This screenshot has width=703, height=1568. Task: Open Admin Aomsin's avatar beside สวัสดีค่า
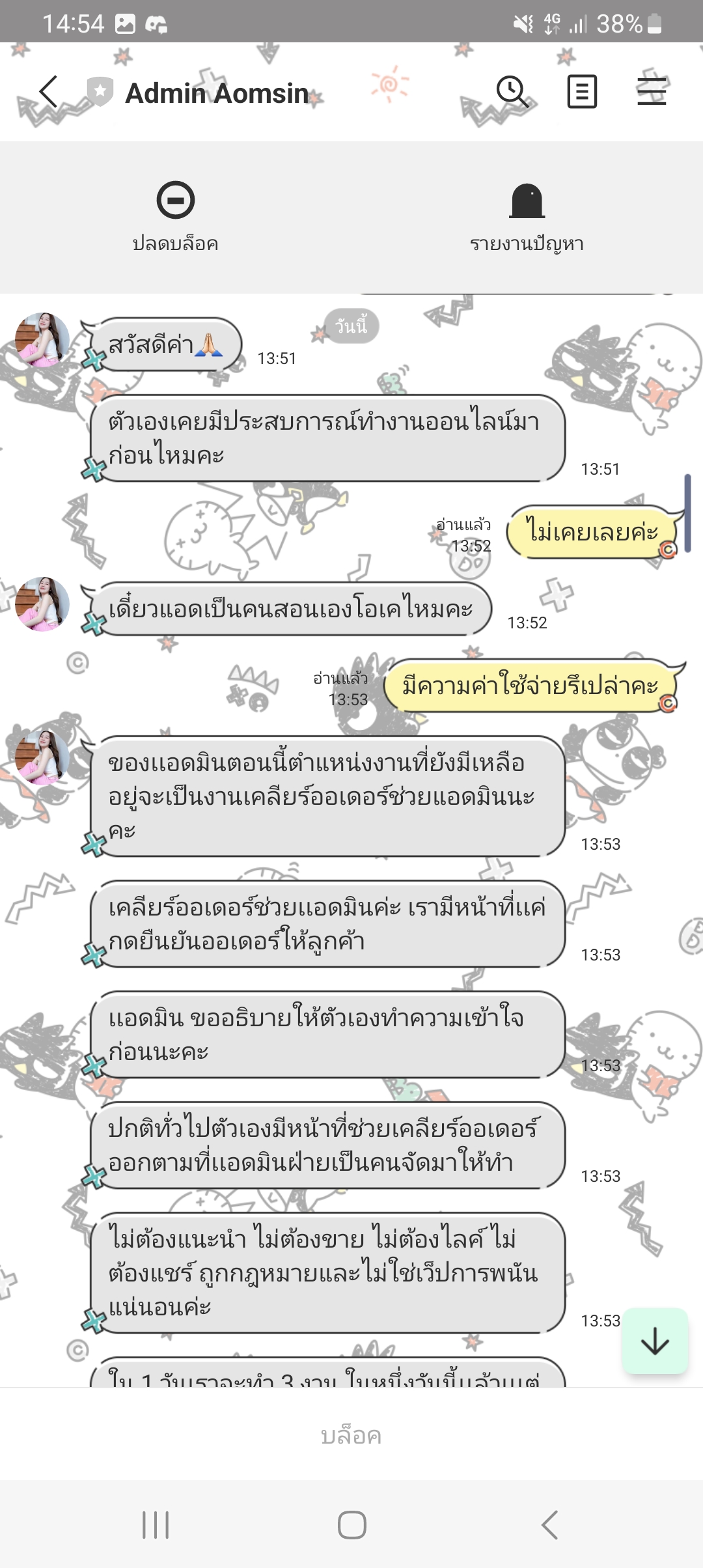(42, 340)
